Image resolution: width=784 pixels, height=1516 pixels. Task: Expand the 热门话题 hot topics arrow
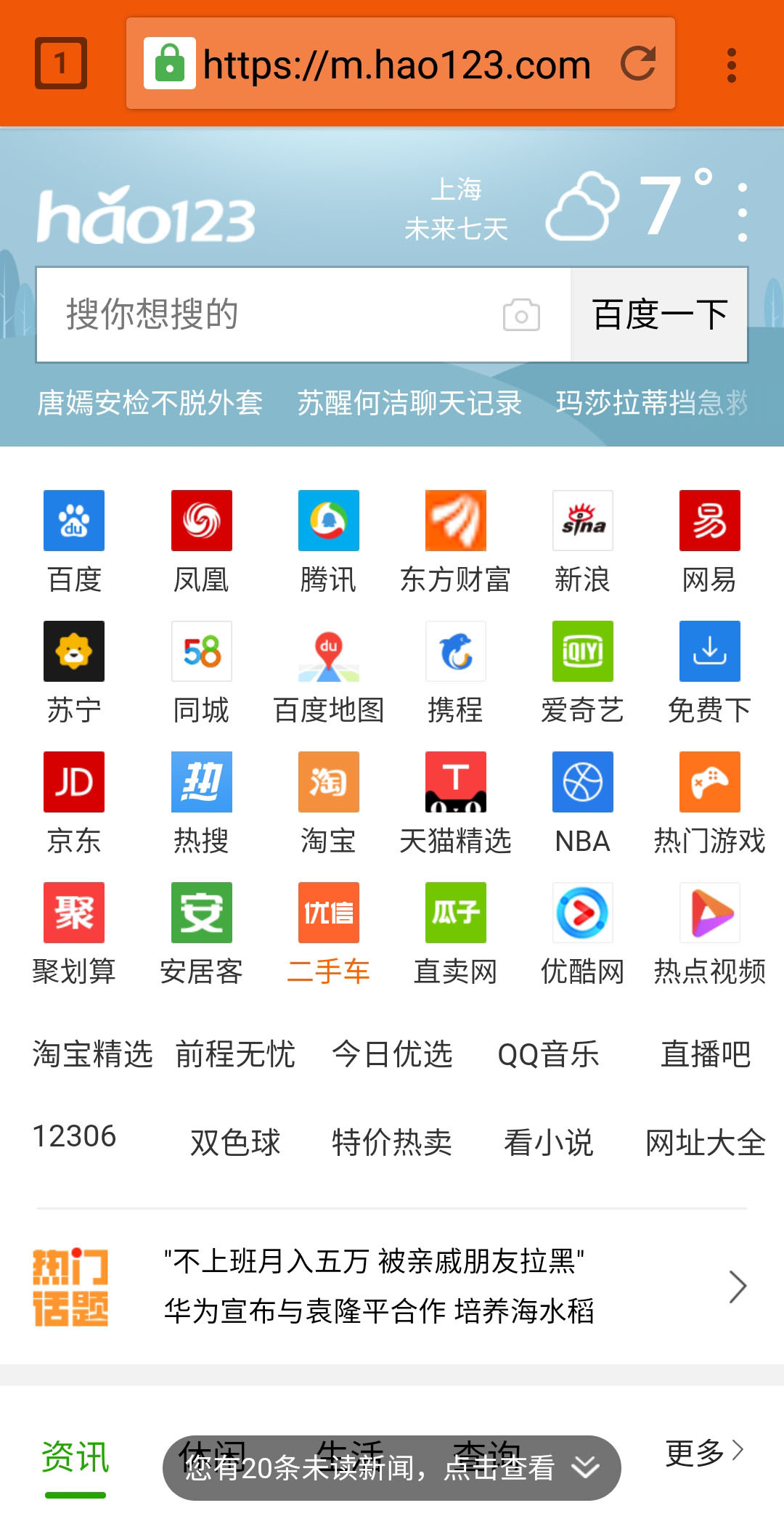pyautogui.click(x=738, y=1287)
